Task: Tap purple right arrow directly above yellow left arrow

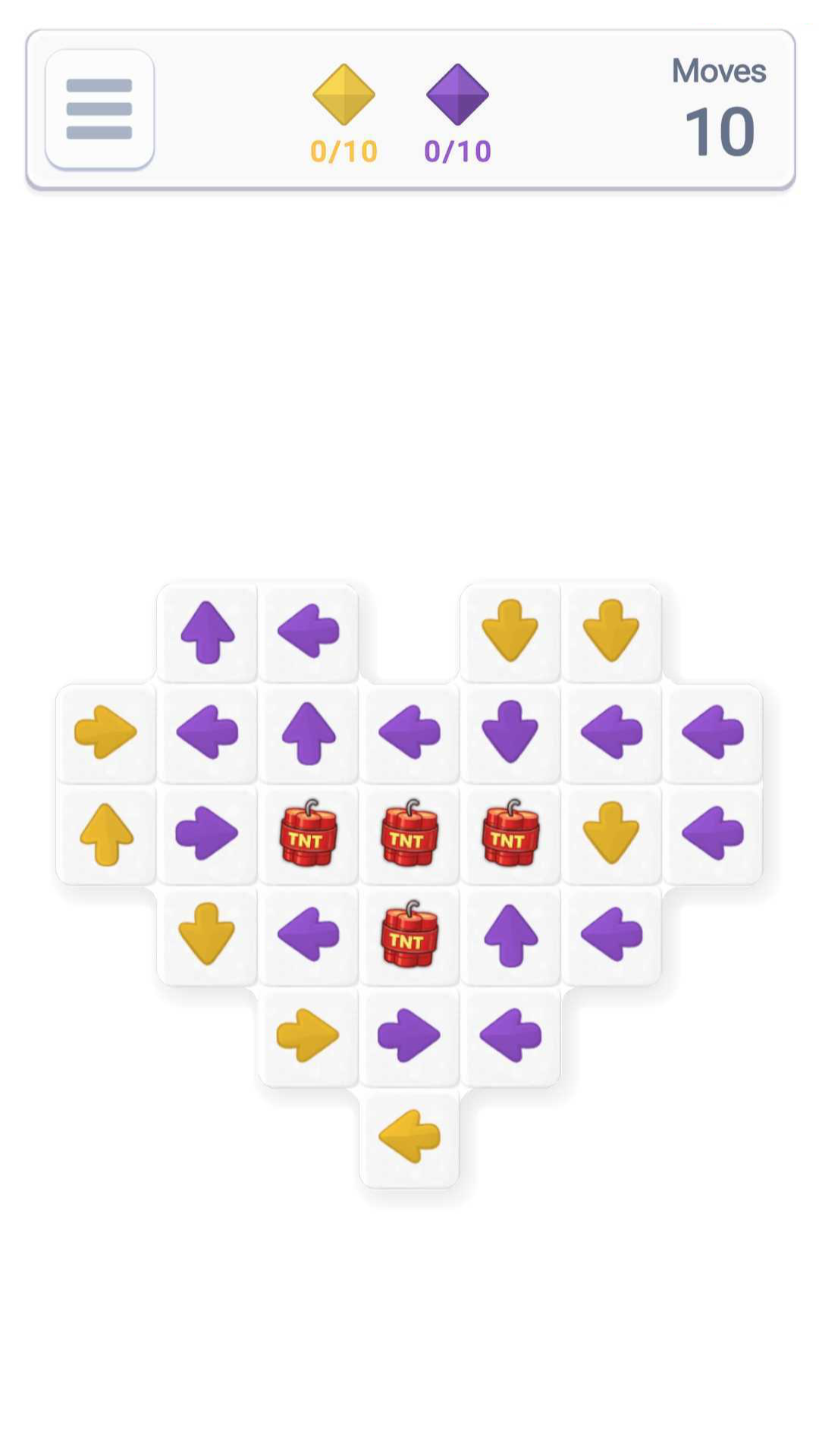Action: (x=409, y=1036)
